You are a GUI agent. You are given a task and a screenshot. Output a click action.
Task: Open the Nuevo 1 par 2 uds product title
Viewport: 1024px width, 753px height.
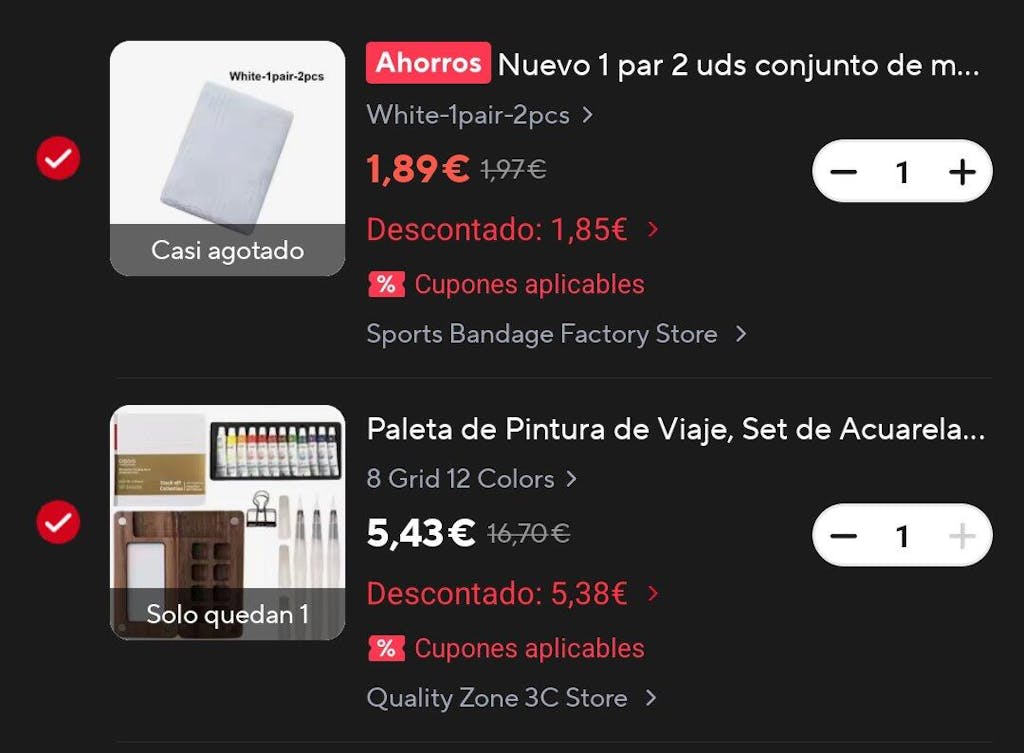point(738,66)
